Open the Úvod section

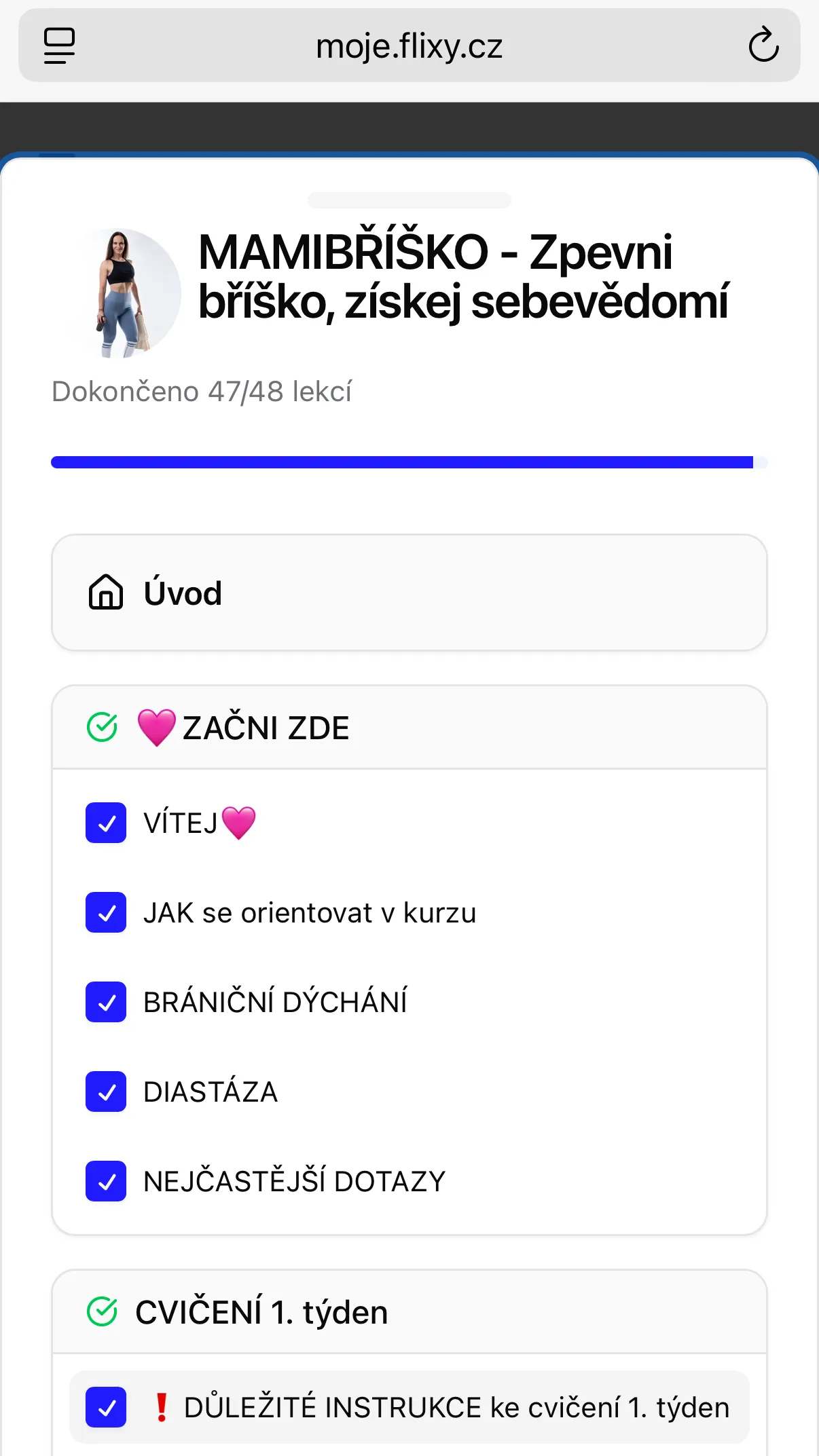click(x=409, y=593)
